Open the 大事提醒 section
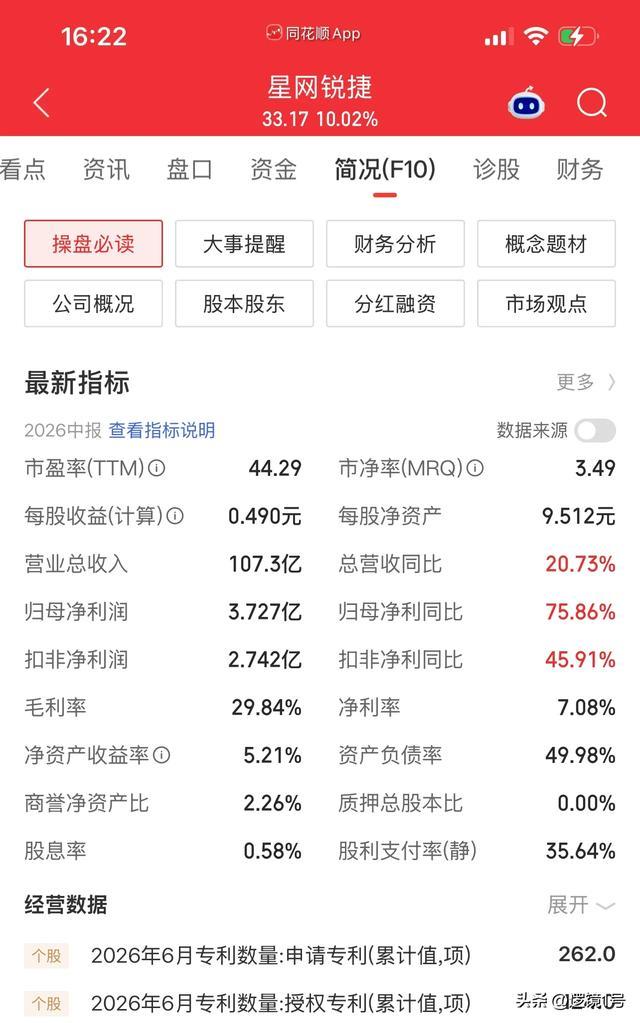The image size is (640, 1023). [244, 244]
